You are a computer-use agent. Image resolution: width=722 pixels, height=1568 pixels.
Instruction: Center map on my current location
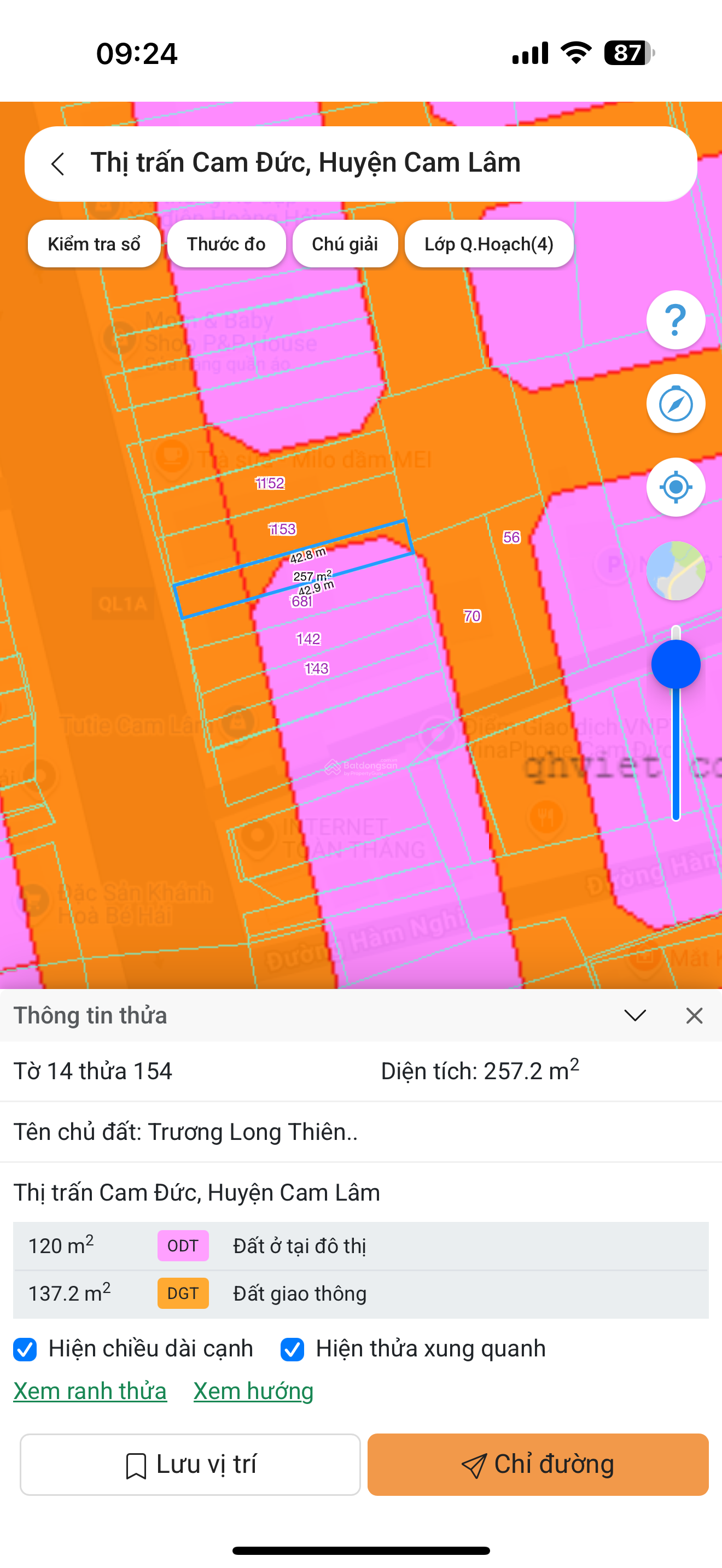[x=675, y=487]
